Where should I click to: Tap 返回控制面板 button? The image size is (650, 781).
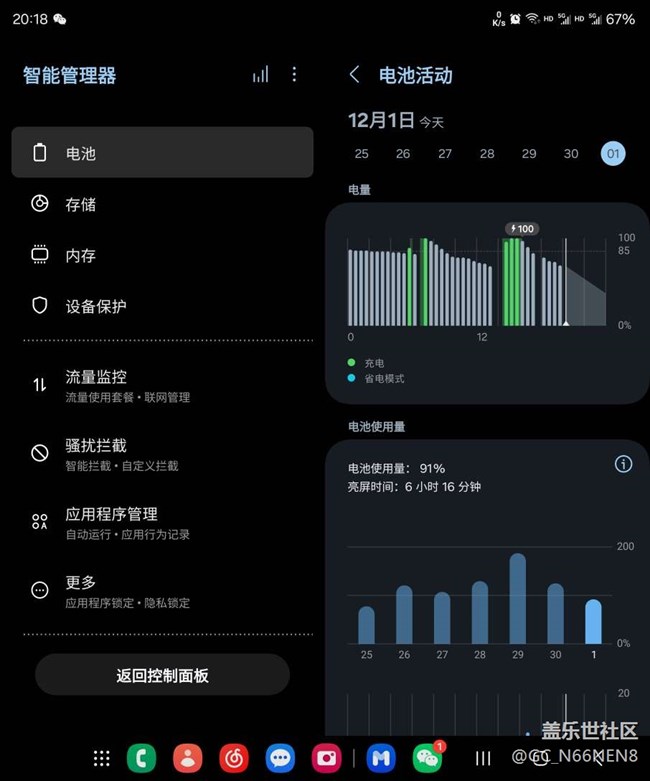pos(162,675)
